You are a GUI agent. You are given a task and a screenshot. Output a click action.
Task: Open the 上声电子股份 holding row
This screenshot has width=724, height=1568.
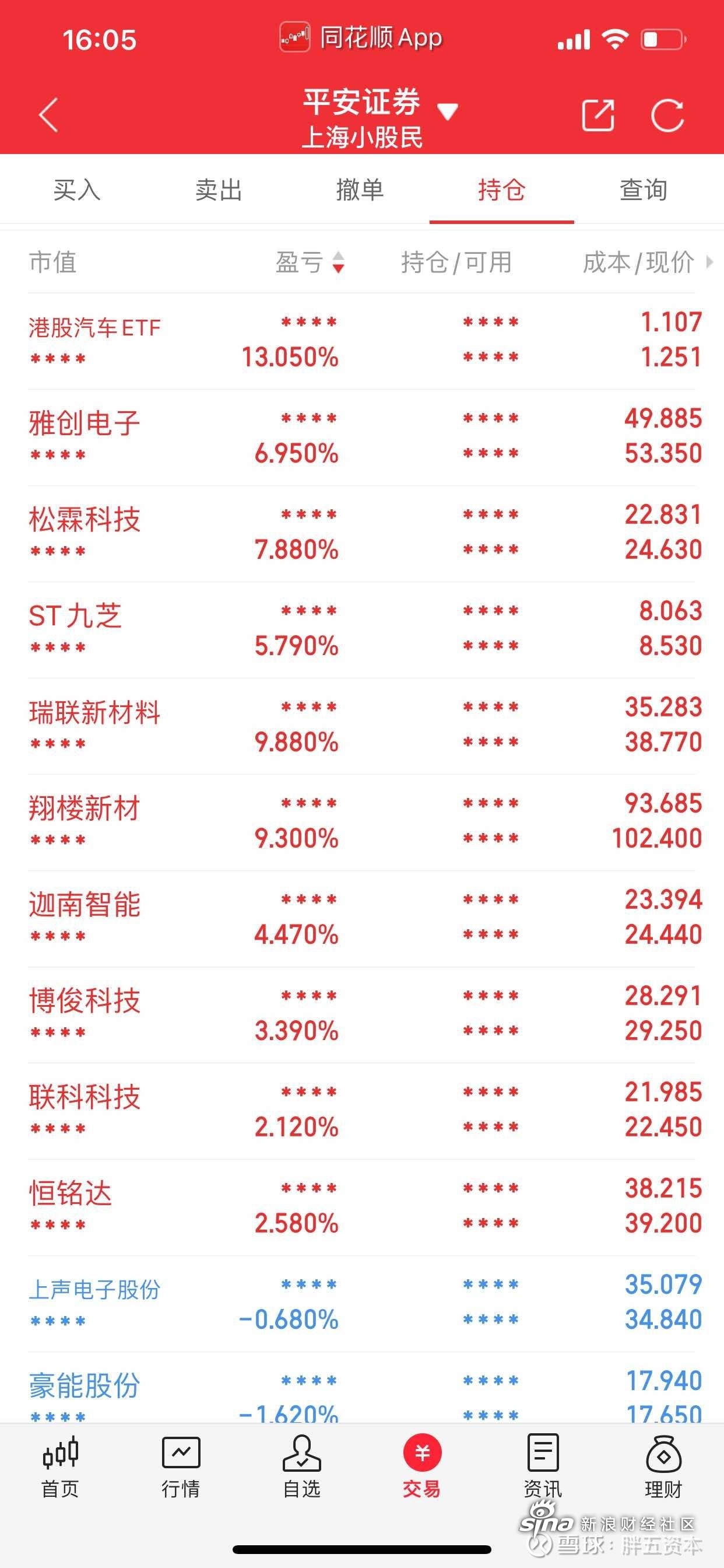(362, 1304)
